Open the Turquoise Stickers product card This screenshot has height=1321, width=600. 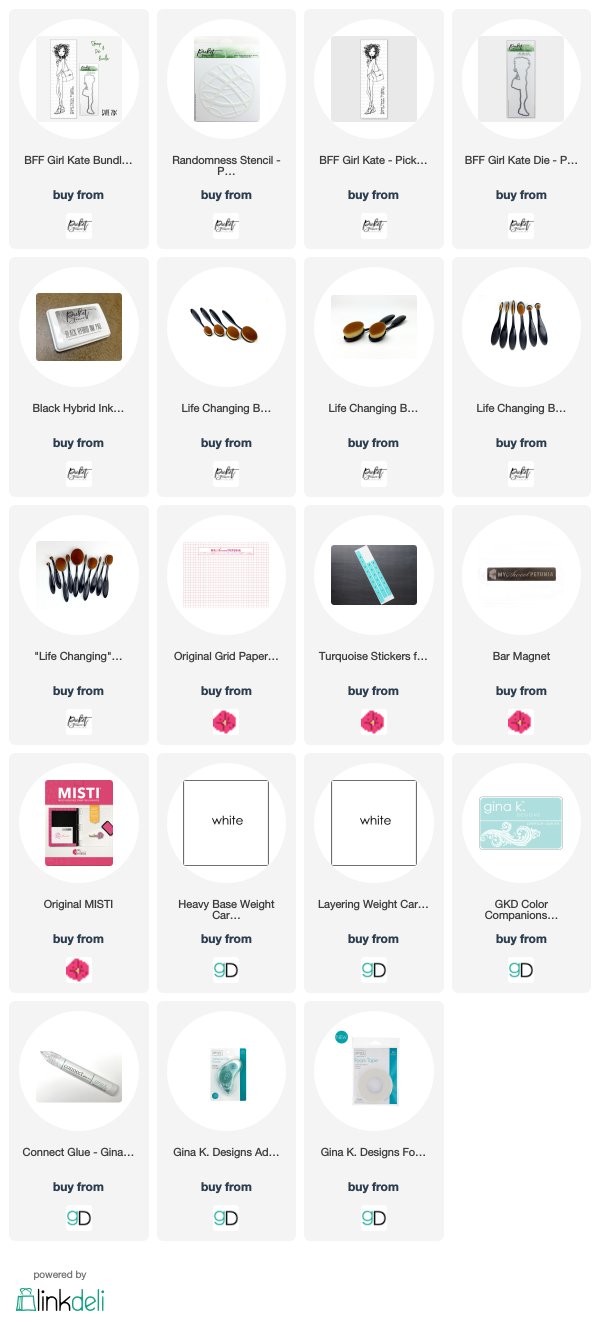coord(373,625)
